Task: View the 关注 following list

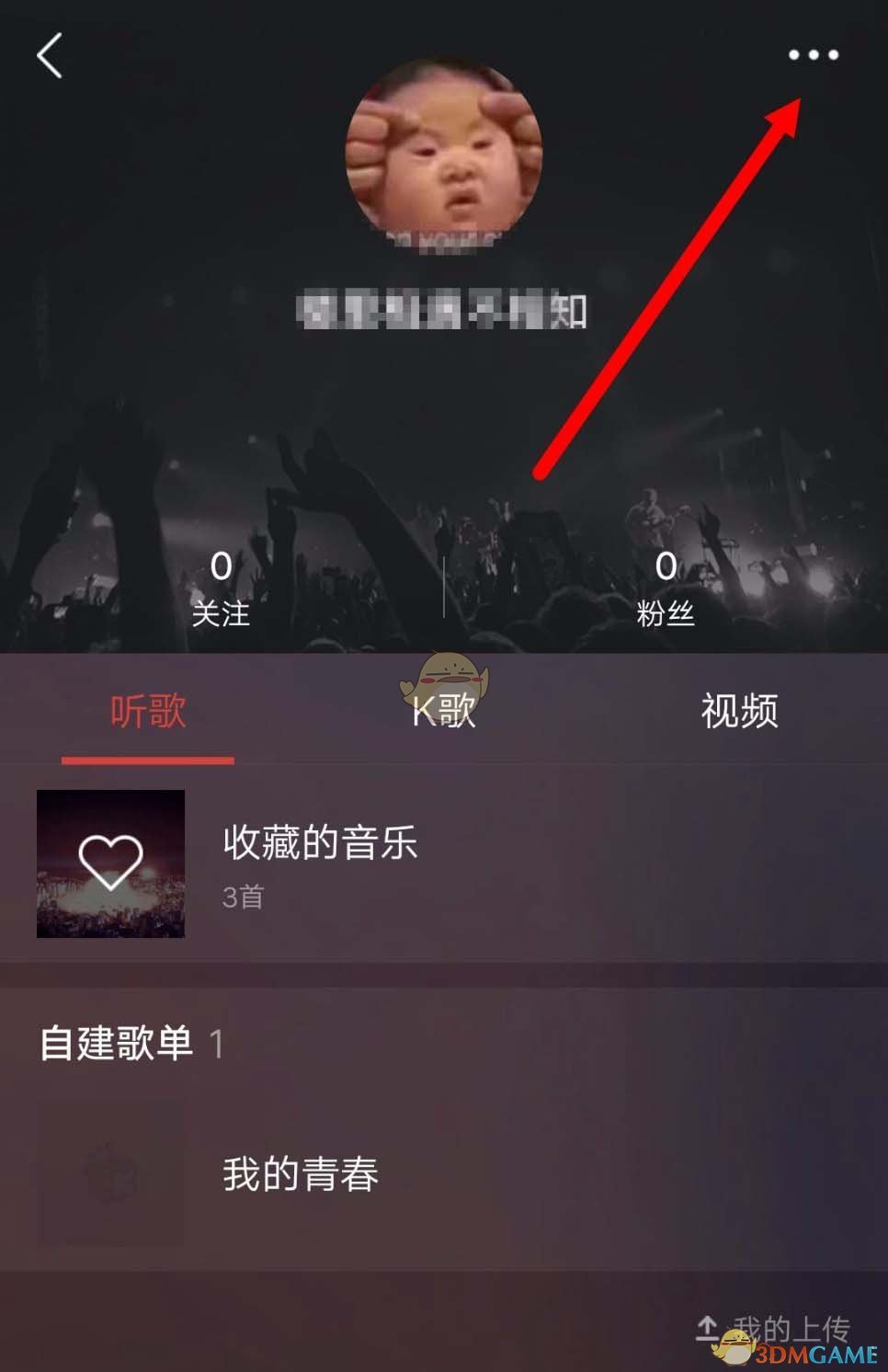Action: click(221, 588)
